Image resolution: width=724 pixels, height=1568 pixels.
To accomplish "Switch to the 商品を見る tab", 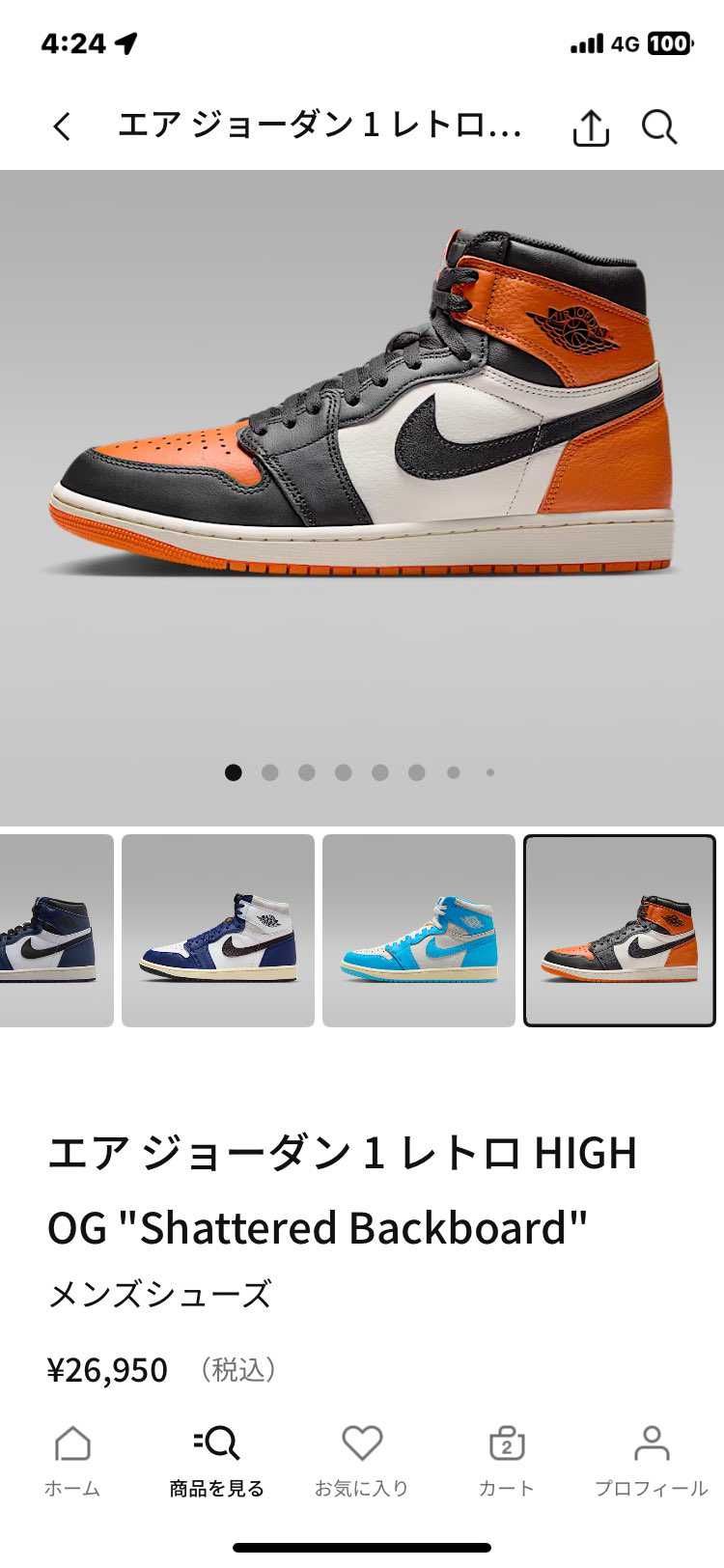I will pyautogui.click(x=216, y=1461).
